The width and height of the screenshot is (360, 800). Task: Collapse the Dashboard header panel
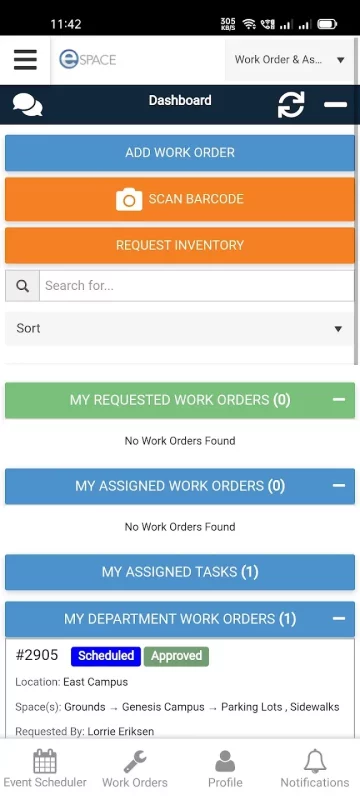(x=336, y=105)
